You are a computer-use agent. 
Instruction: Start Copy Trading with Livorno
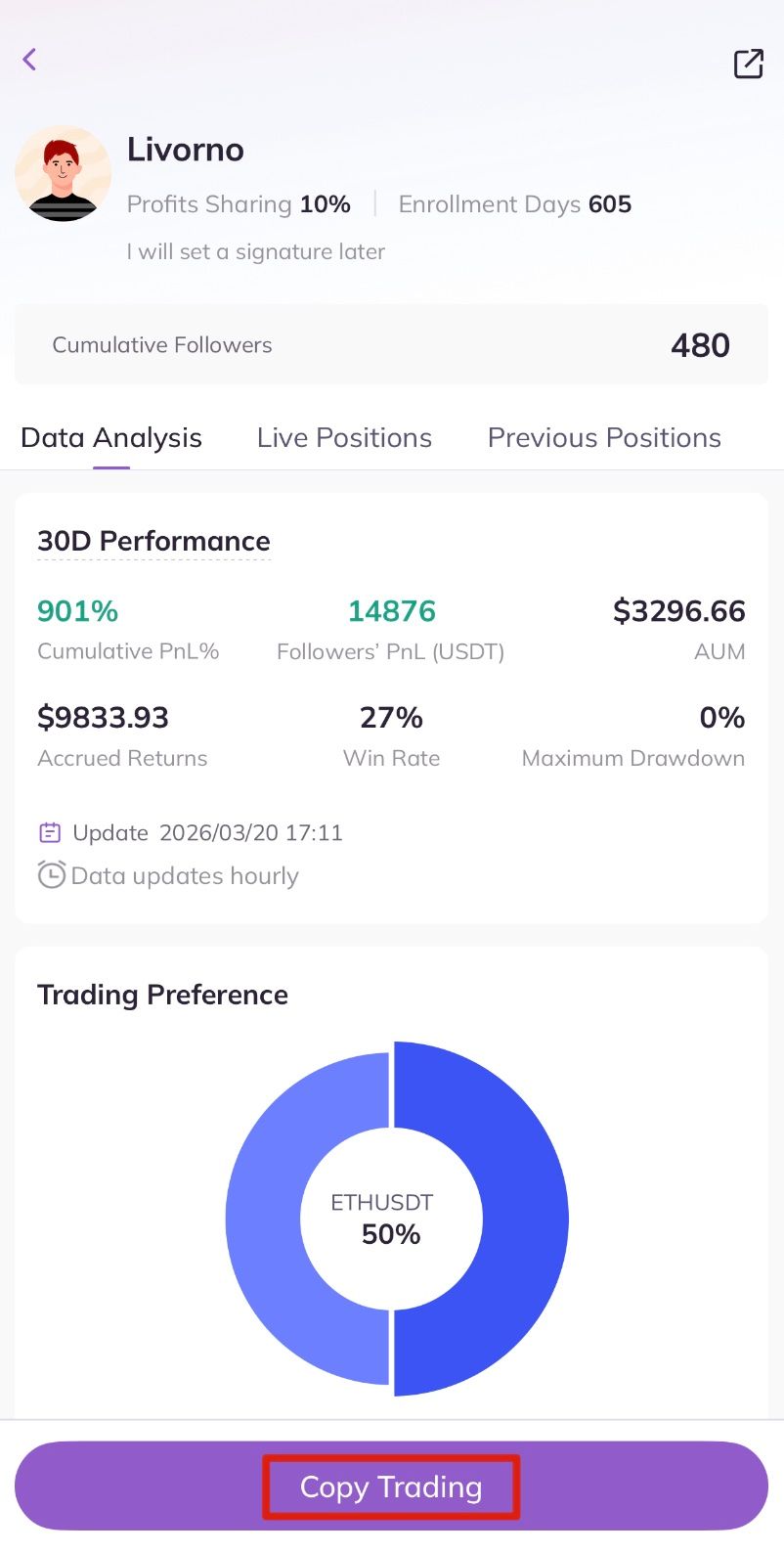click(391, 1486)
